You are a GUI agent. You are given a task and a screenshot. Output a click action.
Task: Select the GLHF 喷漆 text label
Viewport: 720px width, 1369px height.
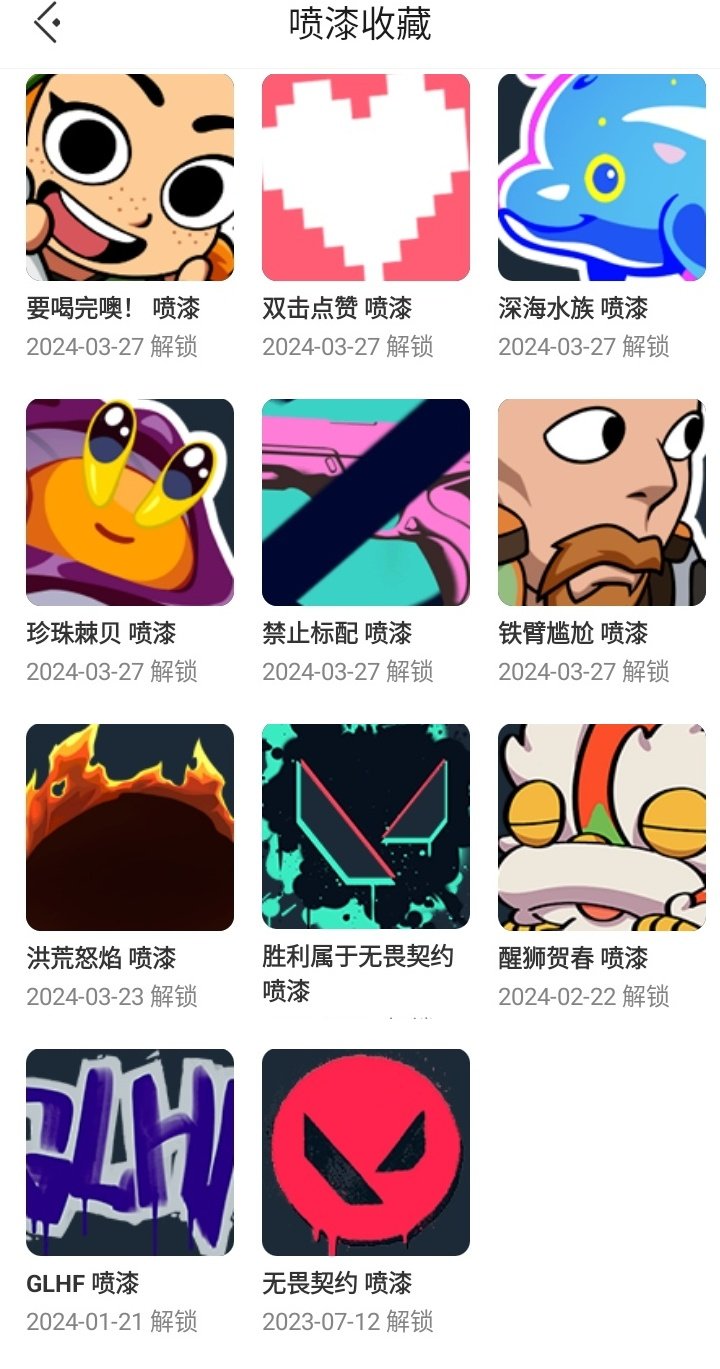tap(85, 1284)
